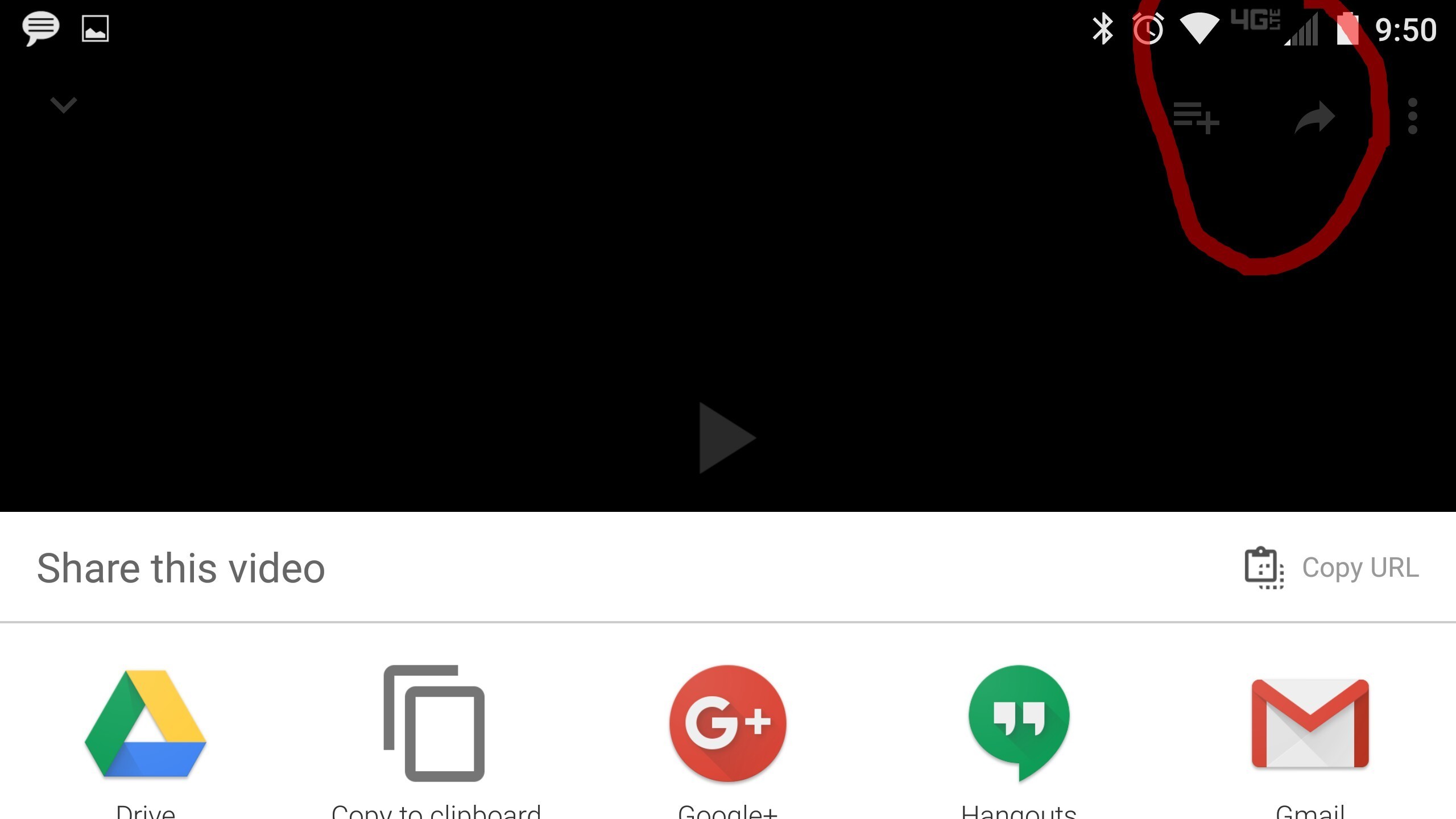Copy URL of this video

(1332, 568)
